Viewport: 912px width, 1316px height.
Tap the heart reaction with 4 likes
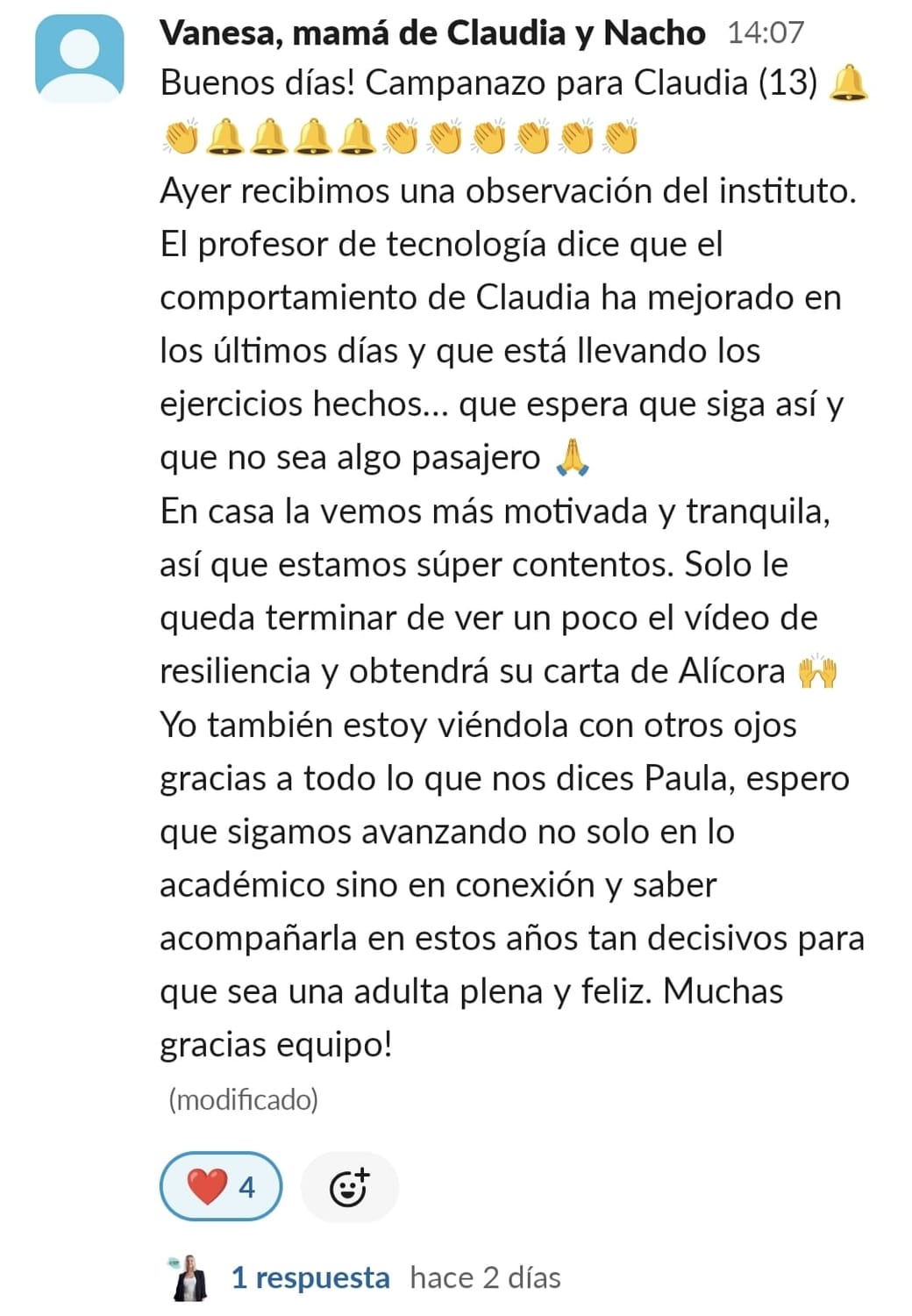tap(221, 1187)
